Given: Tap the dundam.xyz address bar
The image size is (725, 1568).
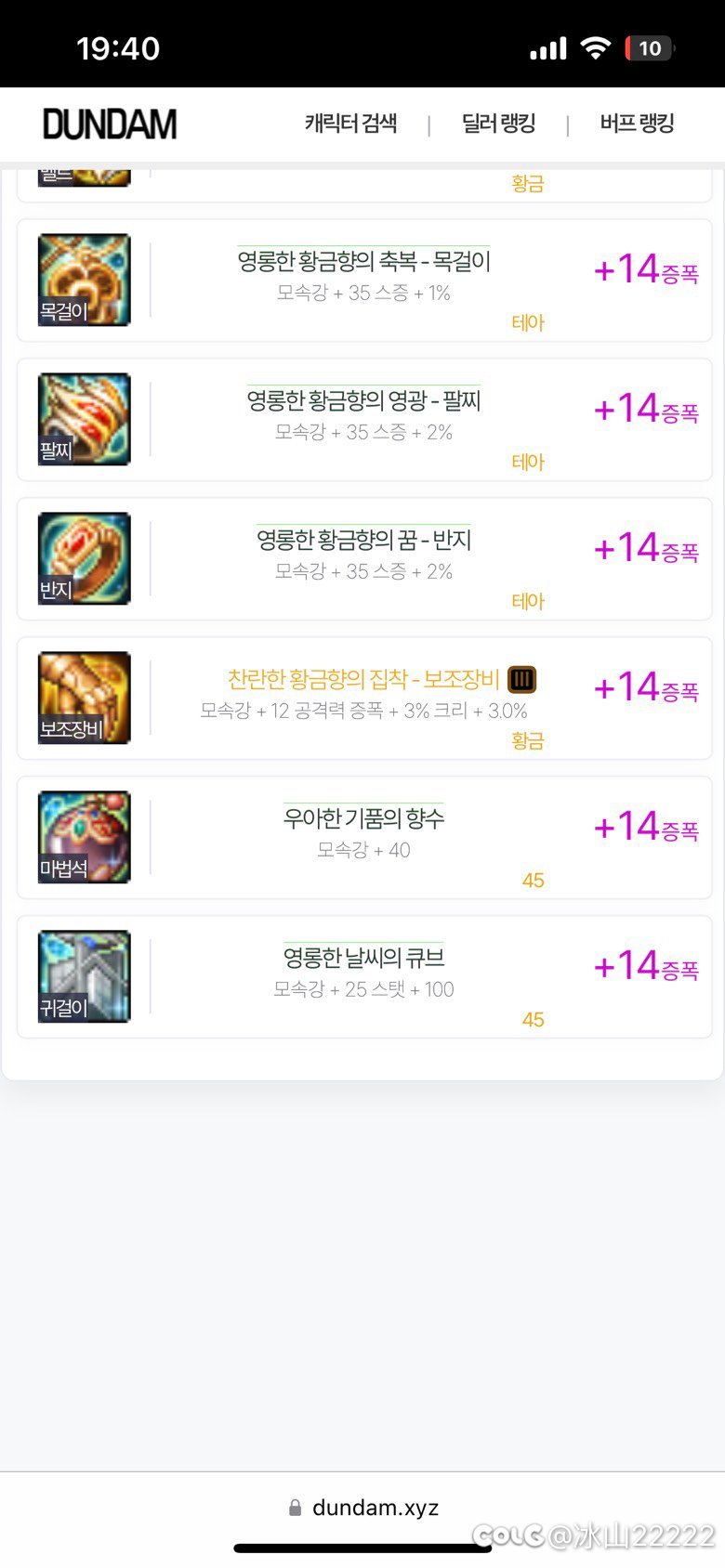Looking at the screenshot, I should click(364, 1507).
